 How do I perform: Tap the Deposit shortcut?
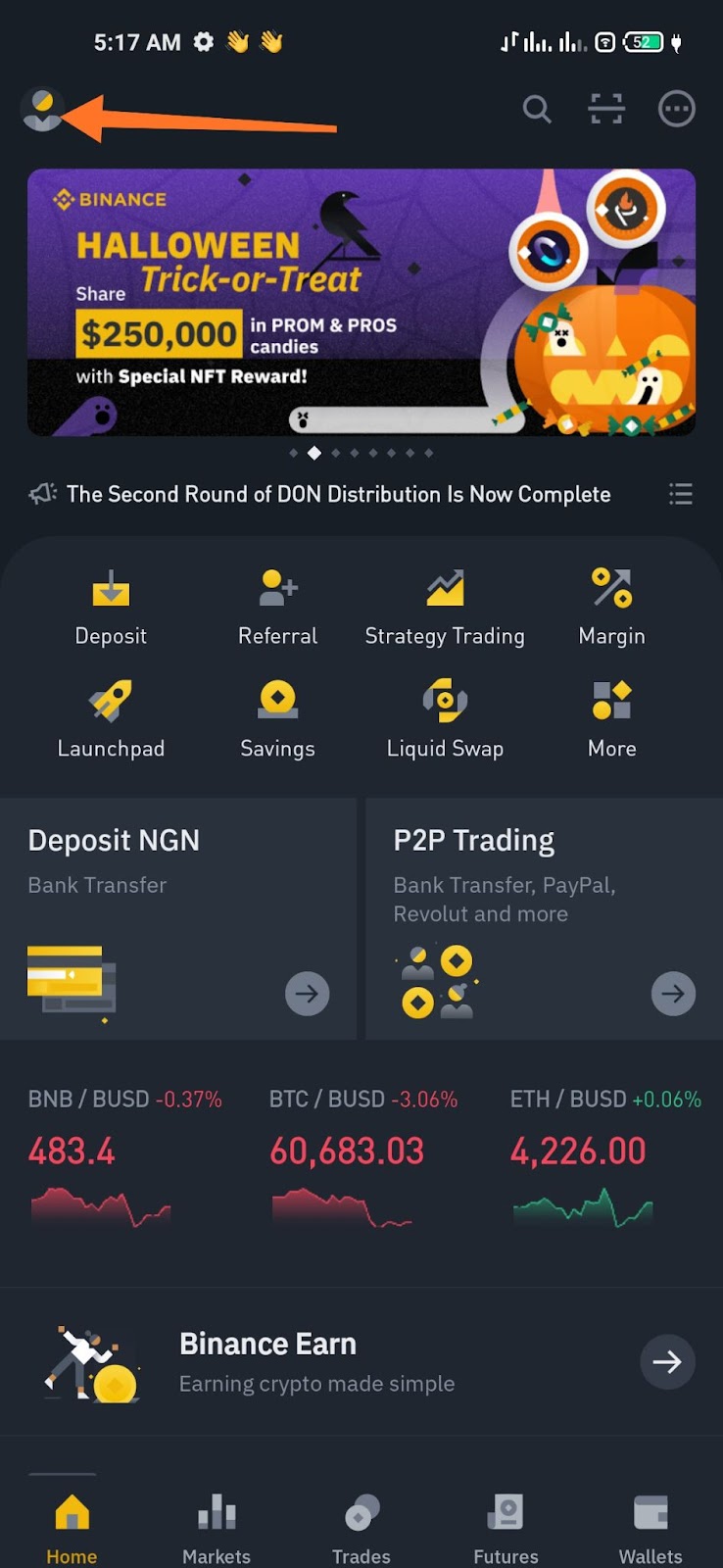[x=111, y=608]
